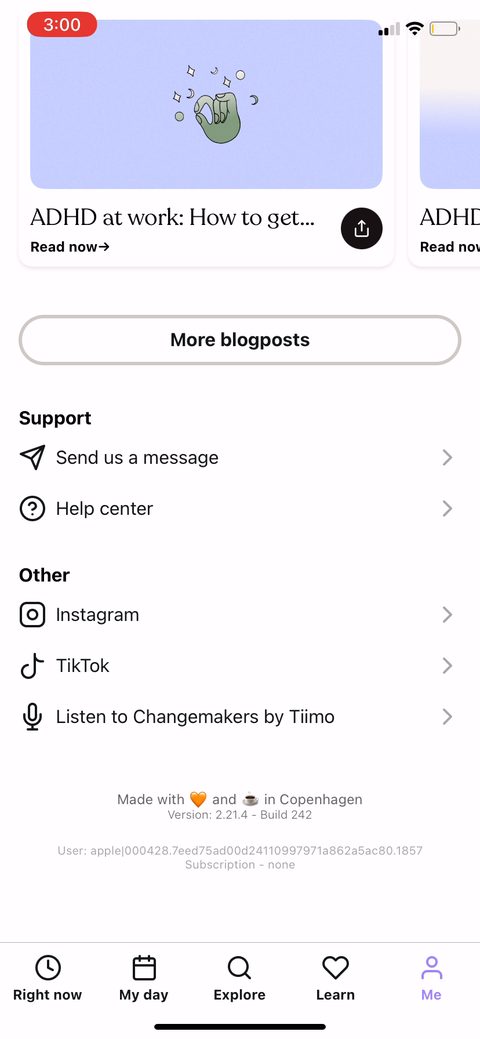Open Listen to Changemakers by Tiimo
Image resolution: width=480 pixels, height=1039 pixels.
click(240, 716)
